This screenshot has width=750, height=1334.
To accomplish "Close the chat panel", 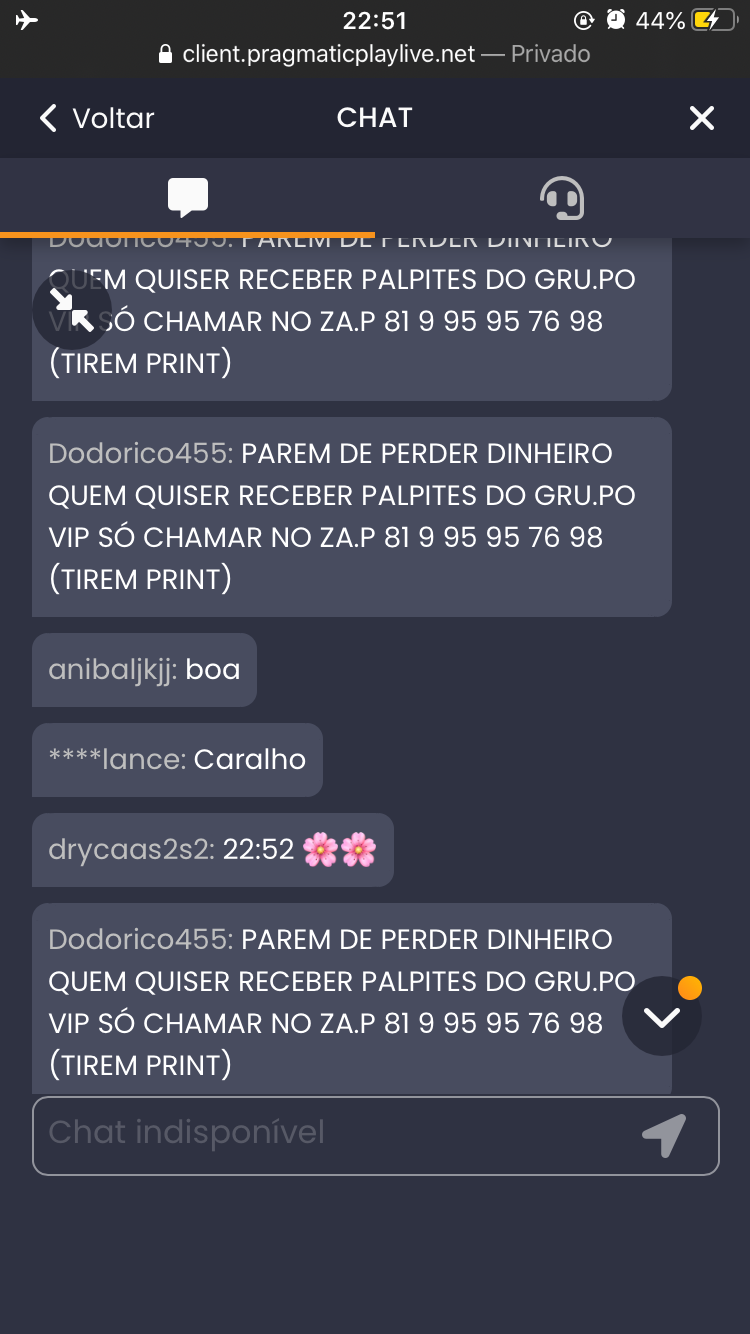I will 702,118.
